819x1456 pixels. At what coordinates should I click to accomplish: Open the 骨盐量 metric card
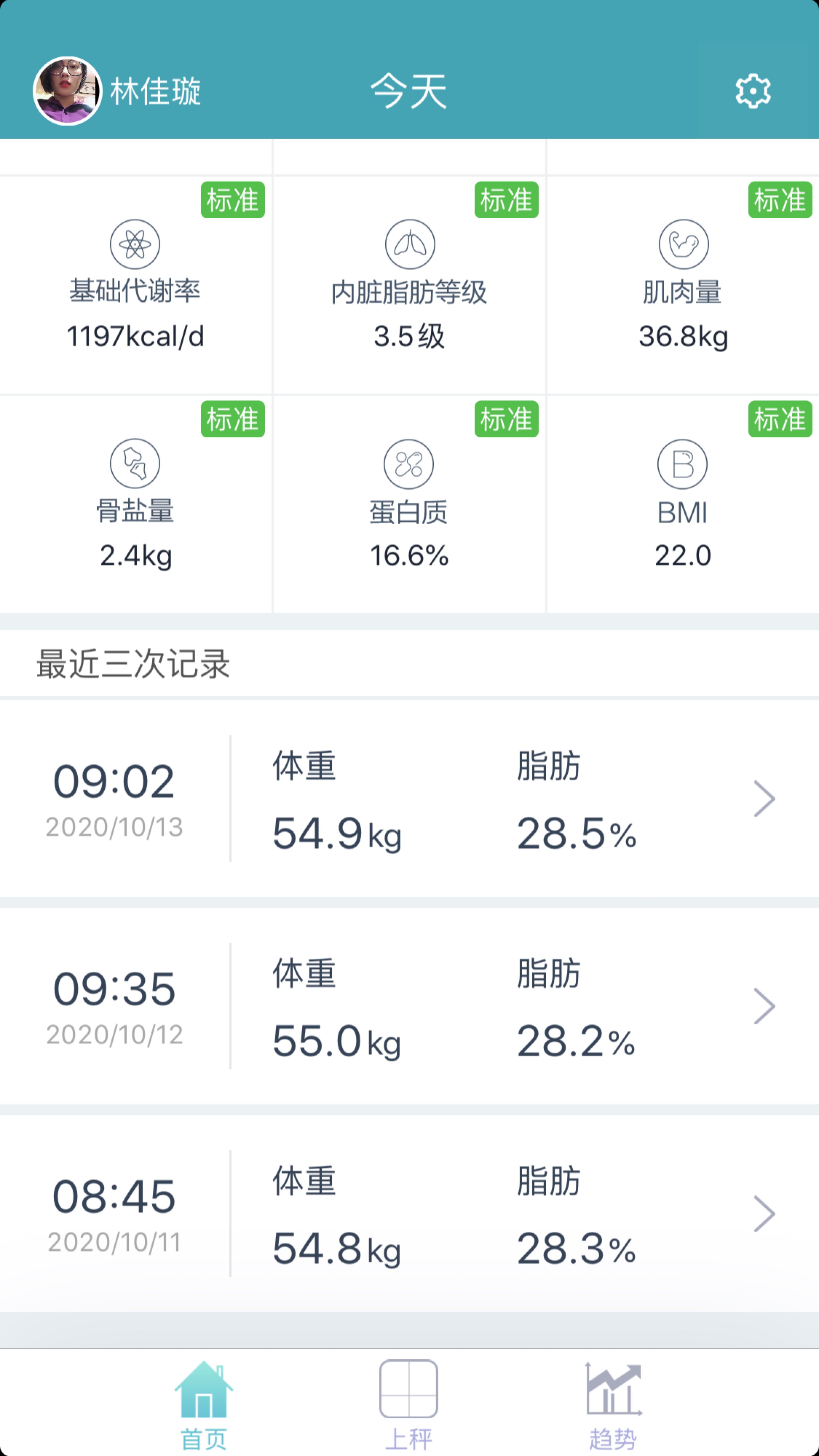(x=136, y=504)
